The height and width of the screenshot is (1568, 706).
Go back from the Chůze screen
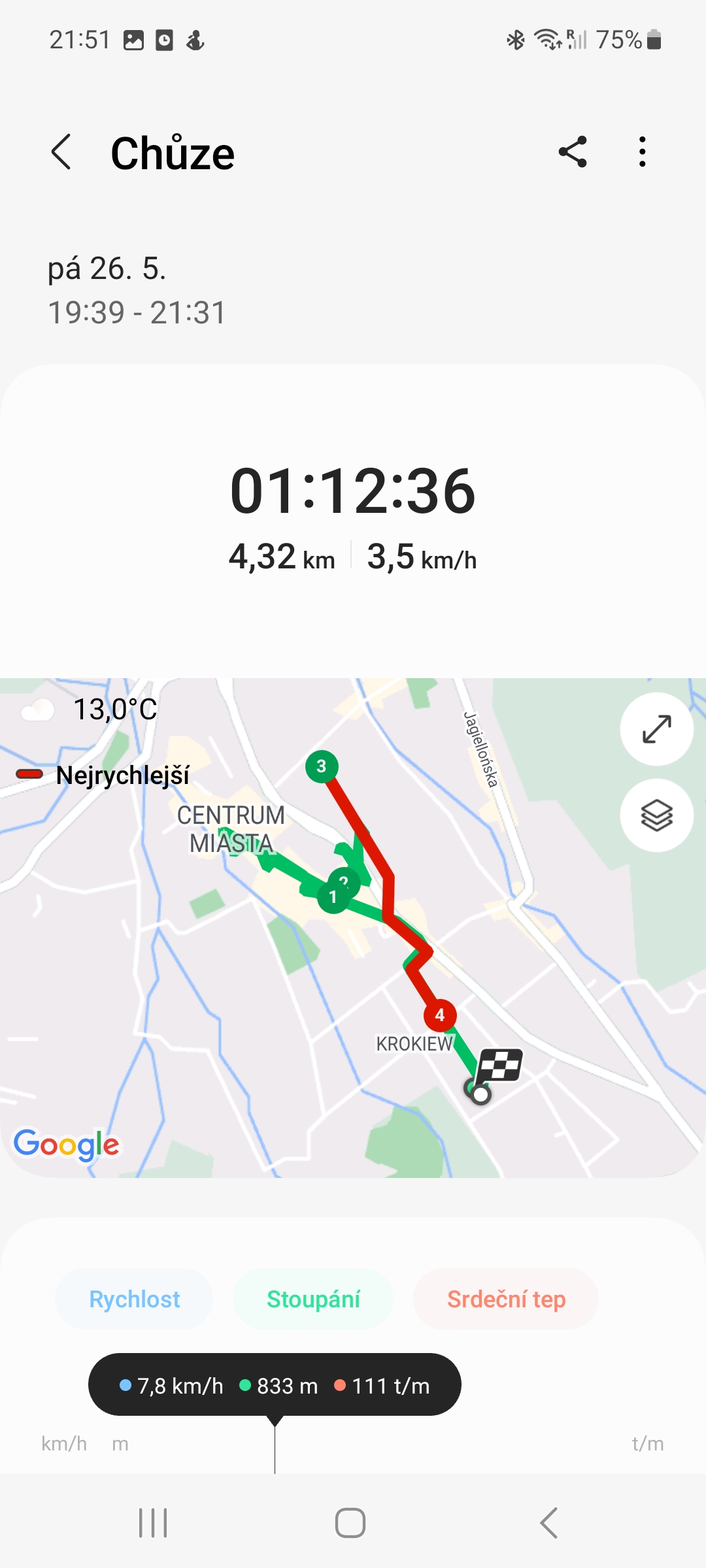tap(61, 152)
